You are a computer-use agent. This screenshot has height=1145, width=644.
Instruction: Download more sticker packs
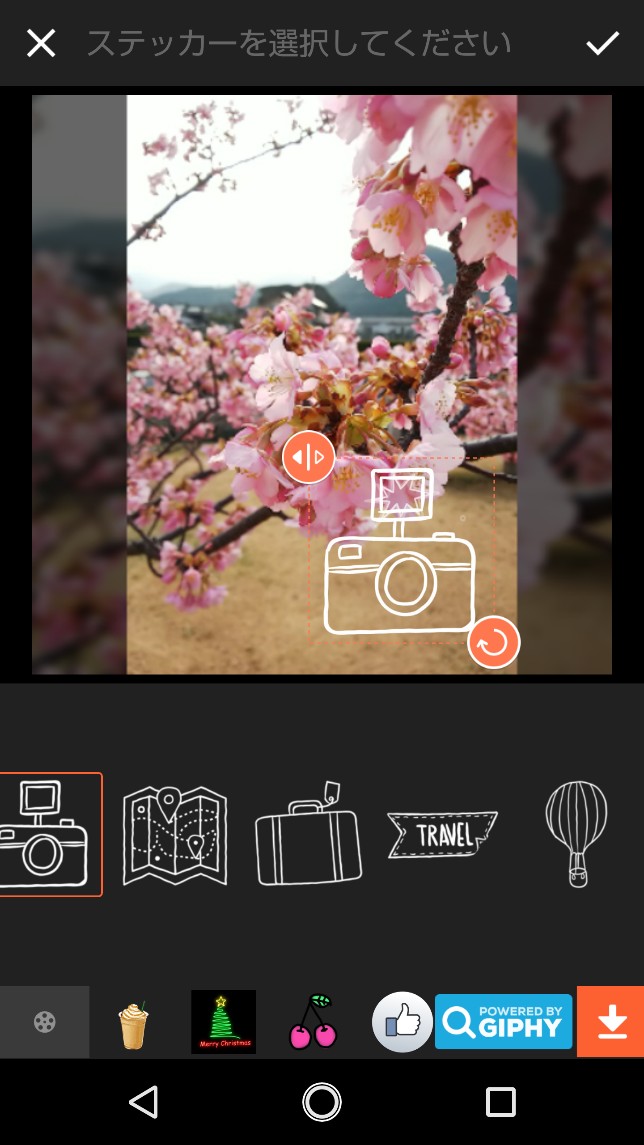click(x=611, y=1022)
